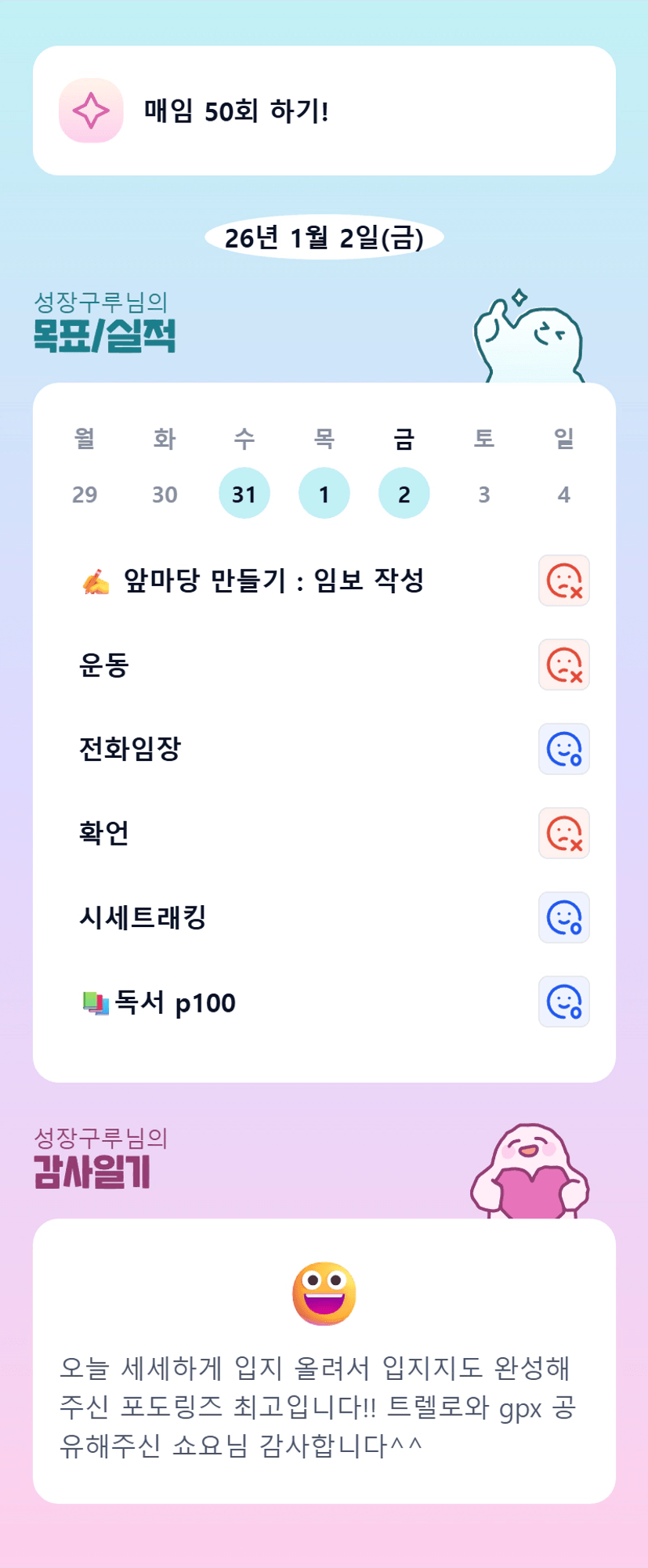Select Monday the 29th in the week row
This screenshot has width=648, height=1568.
click(85, 494)
